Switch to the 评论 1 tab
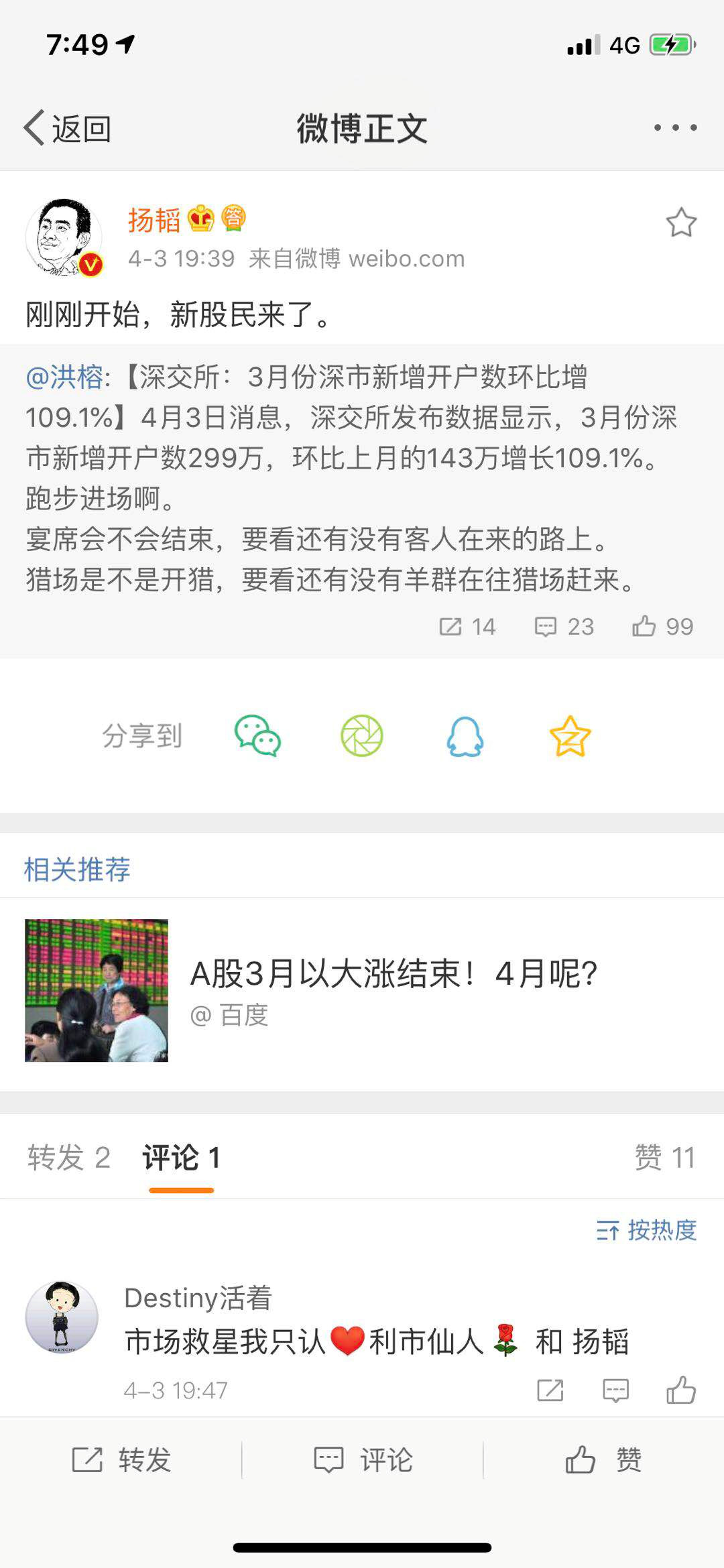 (x=182, y=1158)
